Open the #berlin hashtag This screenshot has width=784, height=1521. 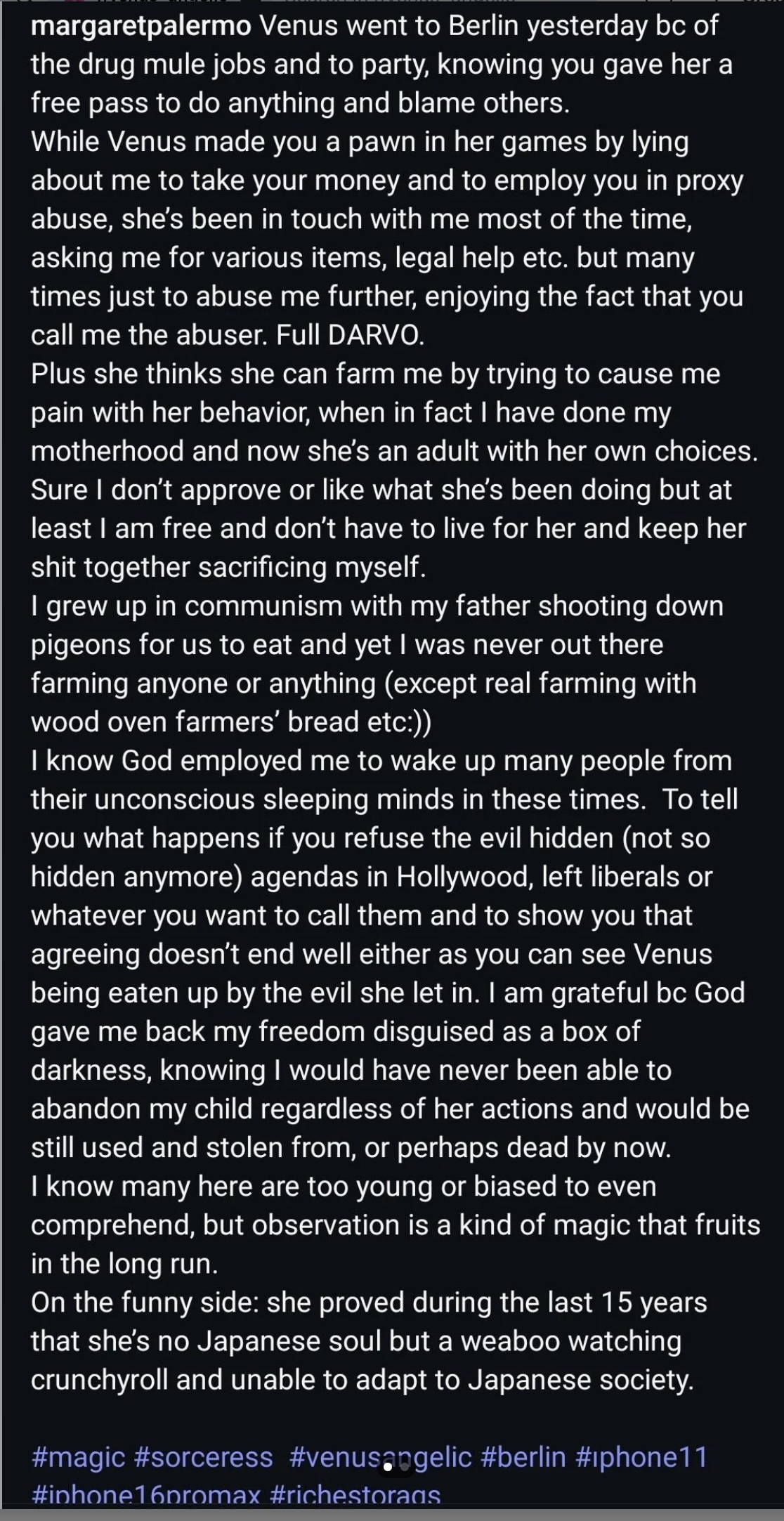[523, 1456]
